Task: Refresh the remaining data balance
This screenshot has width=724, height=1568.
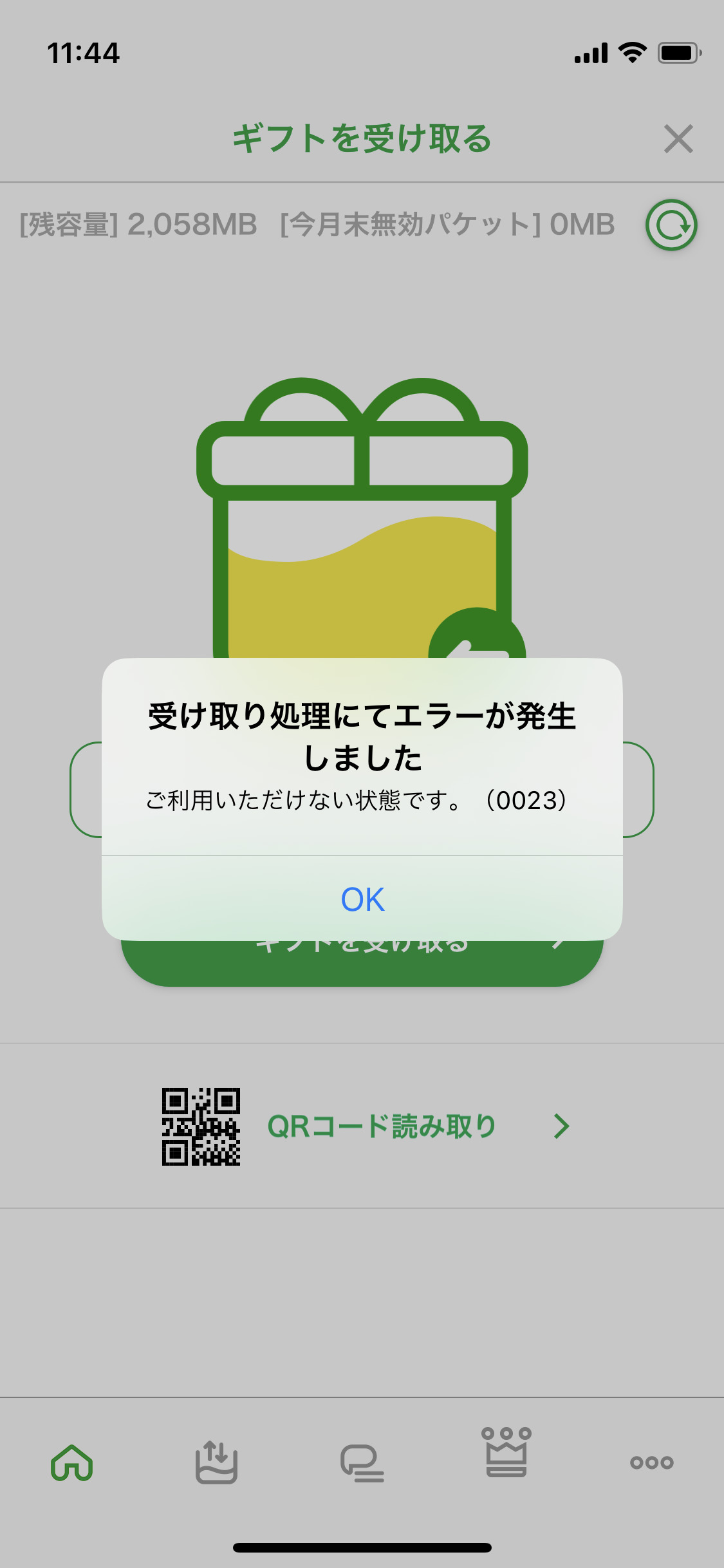Action: click(671, 225)
